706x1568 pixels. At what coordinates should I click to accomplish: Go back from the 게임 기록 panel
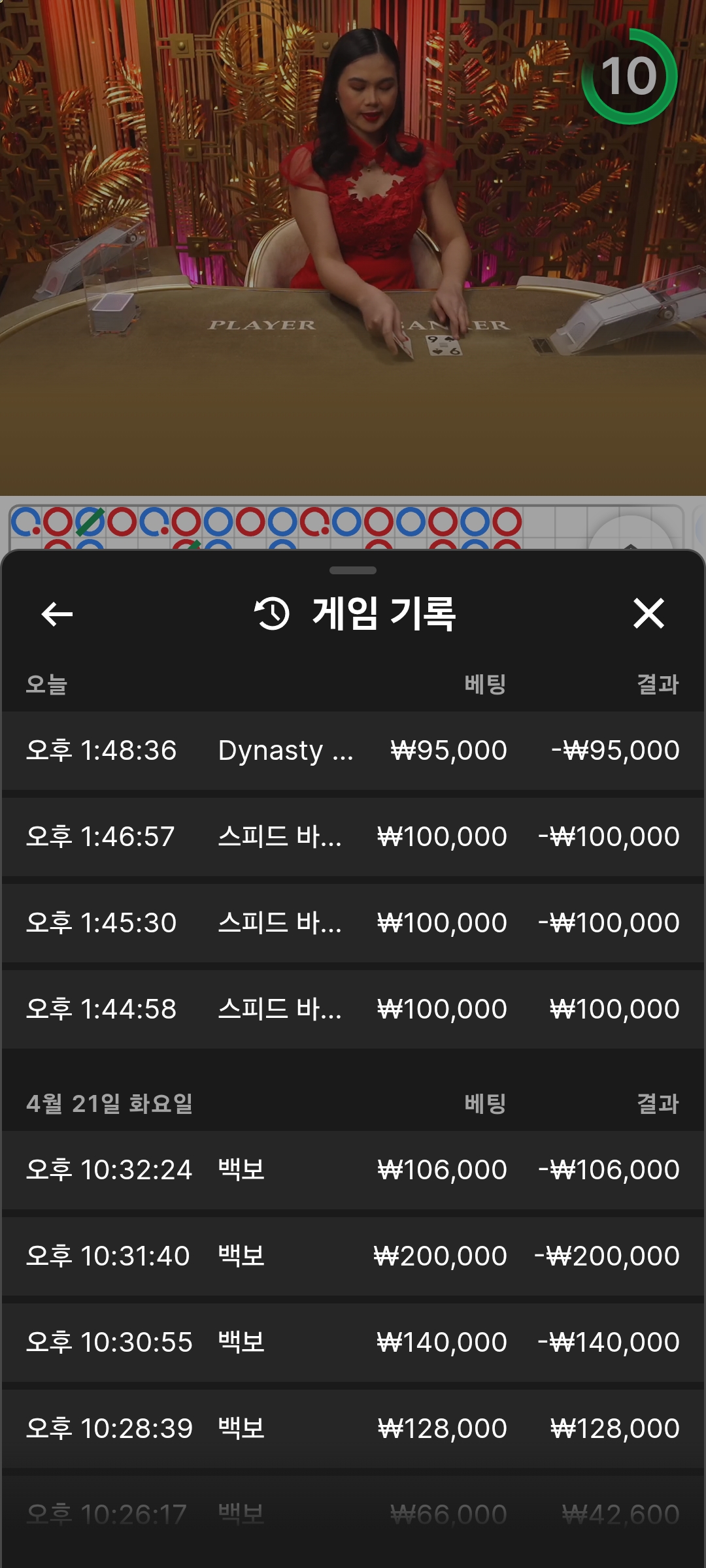coord(57,614)
